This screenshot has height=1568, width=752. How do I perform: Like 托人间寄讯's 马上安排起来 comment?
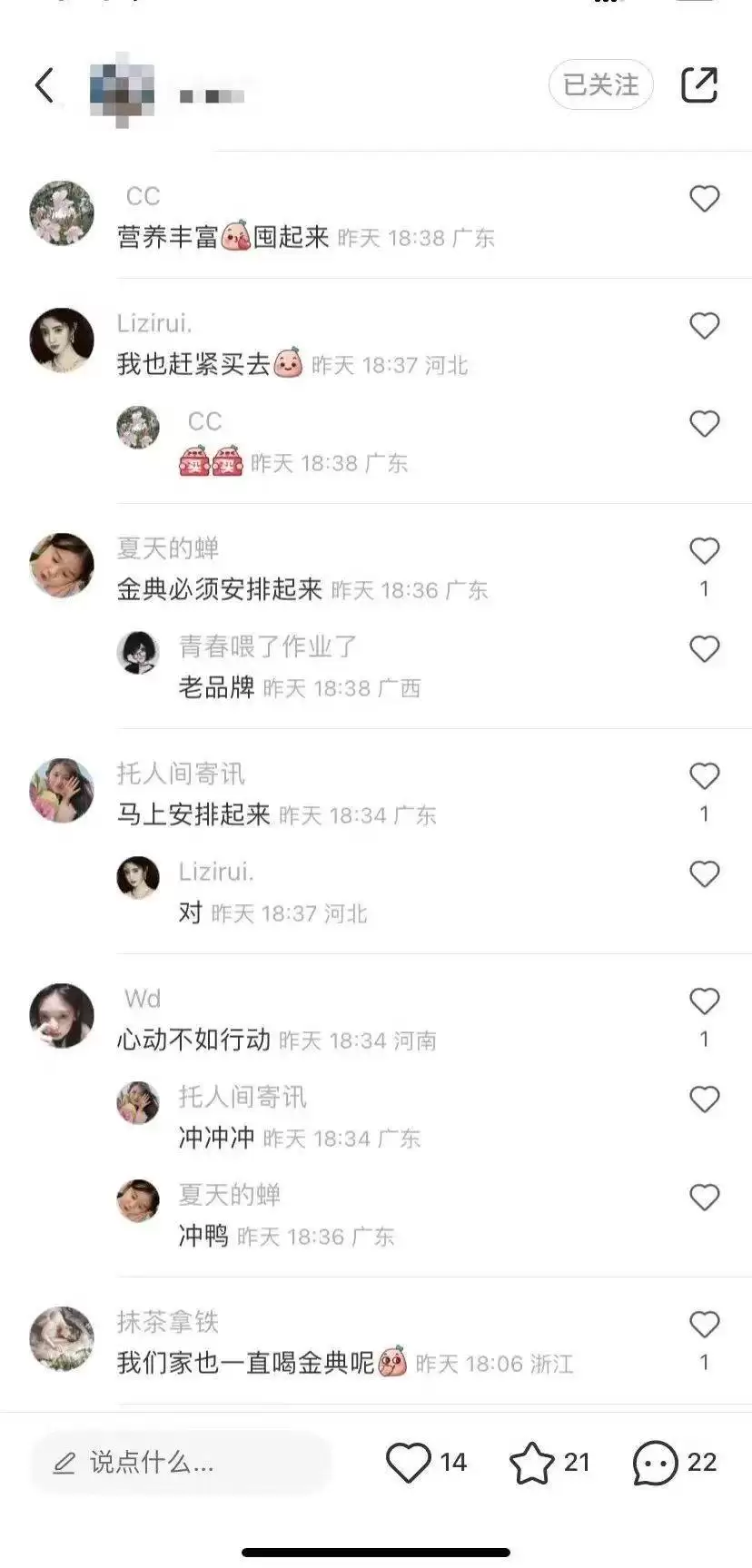[704, 774]
